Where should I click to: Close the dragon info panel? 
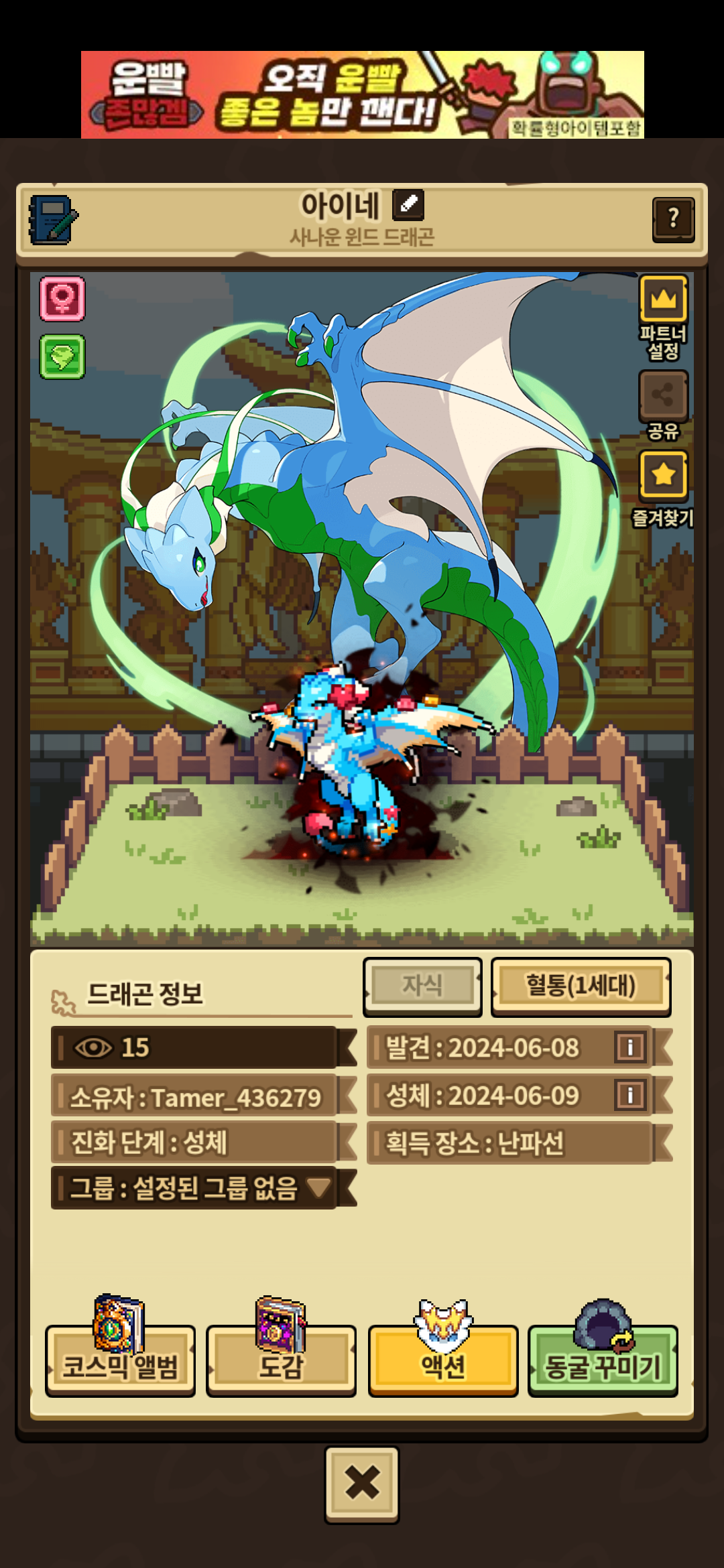[x=362, y=1482]
